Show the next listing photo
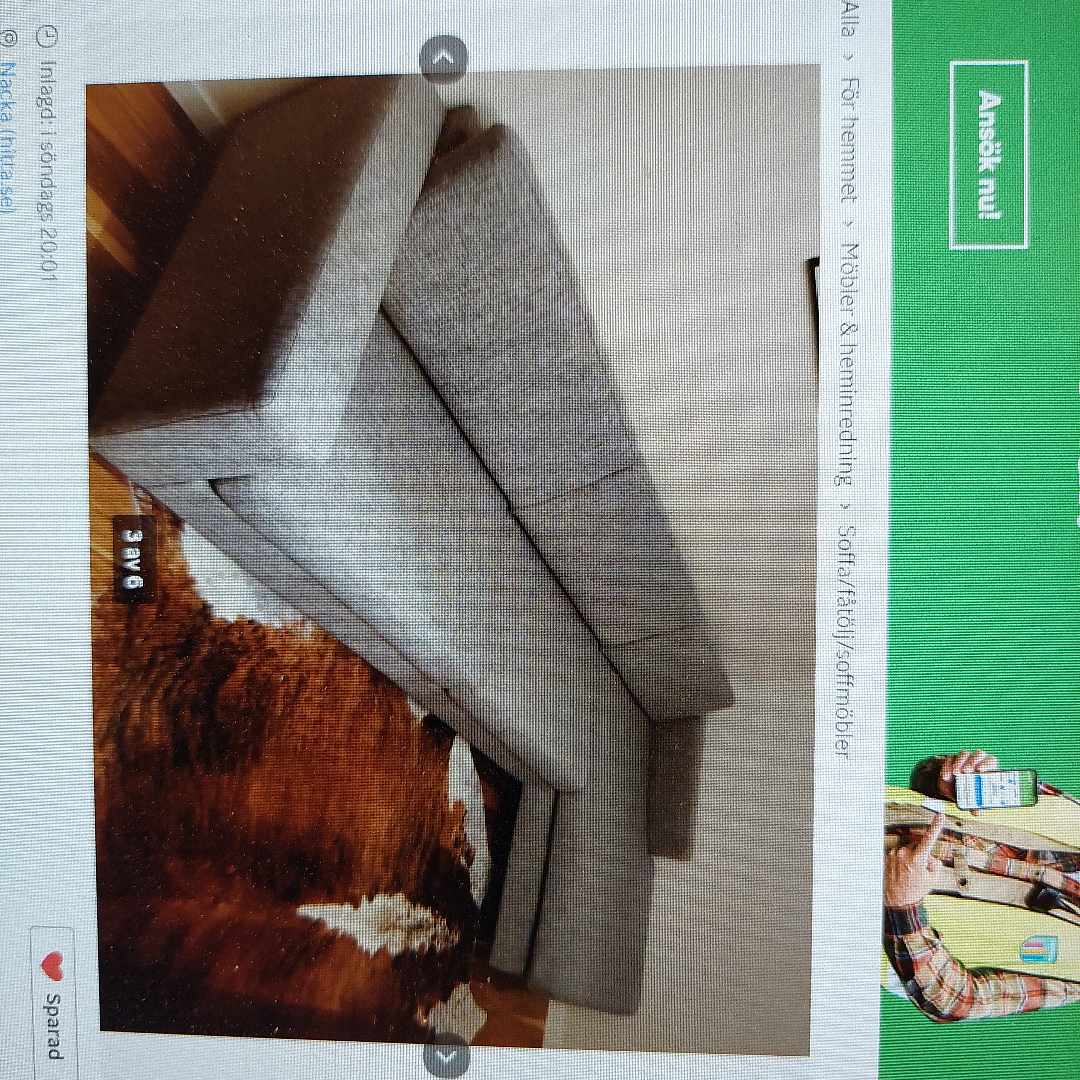The width and height of the screenshot is (1080, 1080). 446,1055
